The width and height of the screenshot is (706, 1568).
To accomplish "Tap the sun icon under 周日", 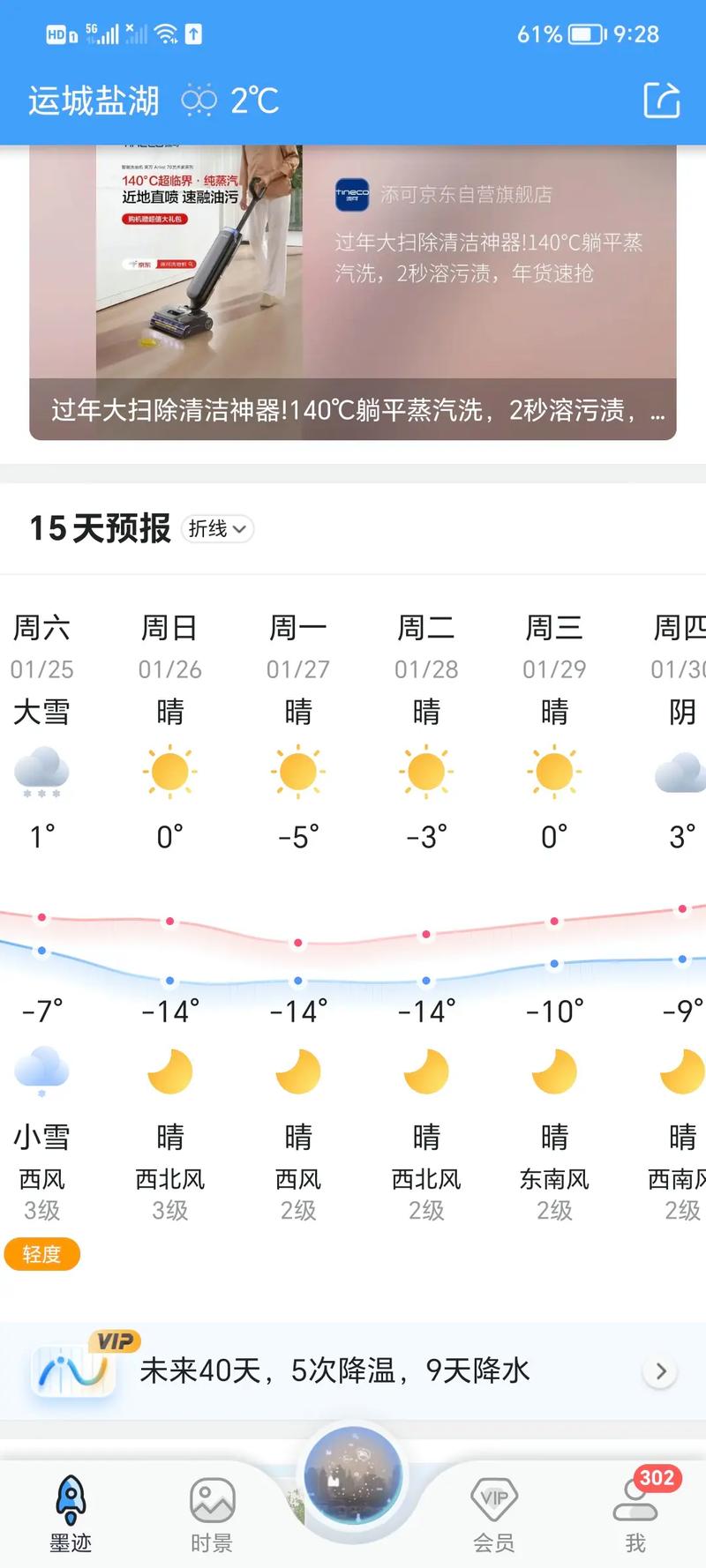I will pyautogui.click(x=169, y=771).
